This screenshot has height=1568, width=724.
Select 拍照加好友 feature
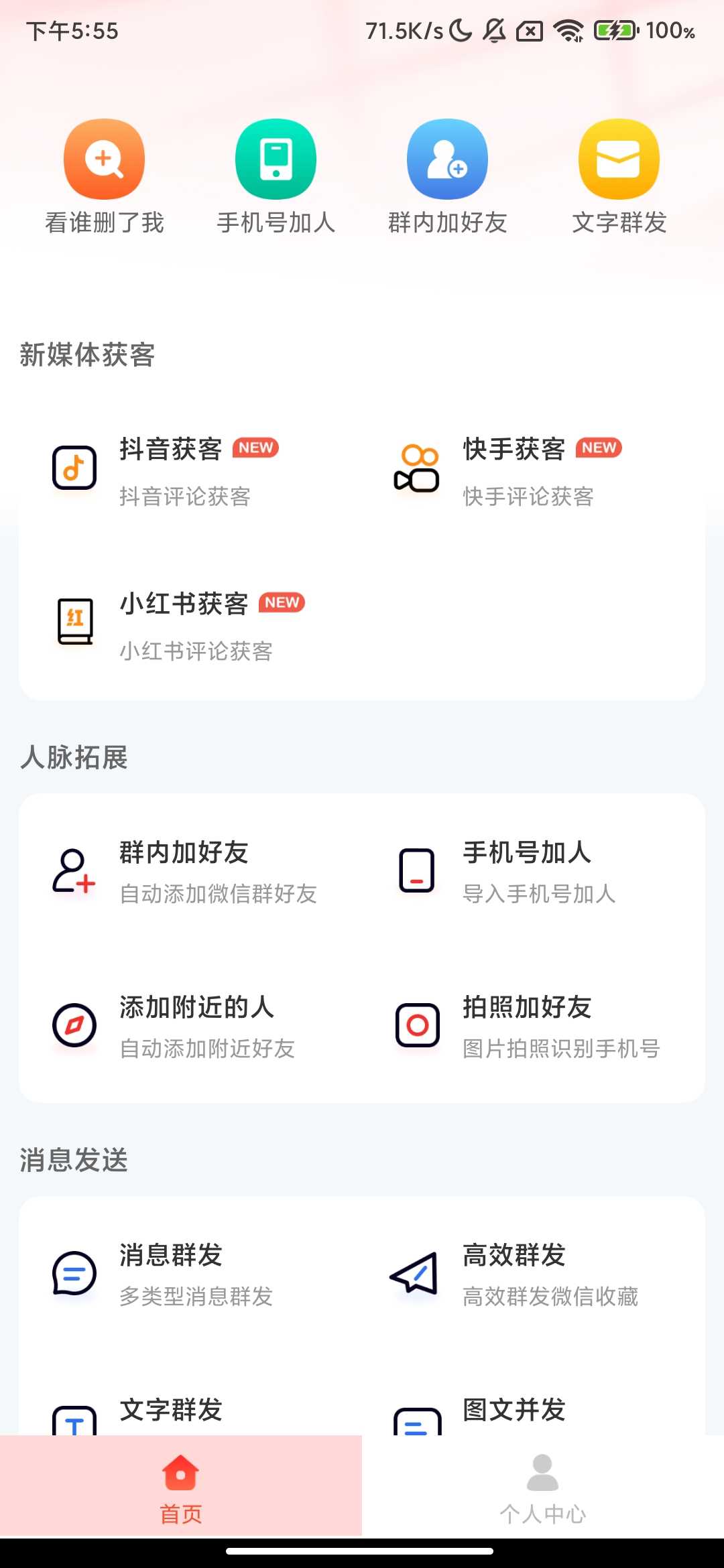click(x=527, y=1025)
